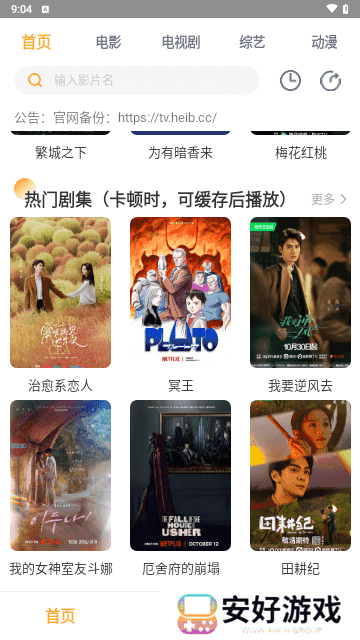Select the 首页 top tab

click(36, 42)
